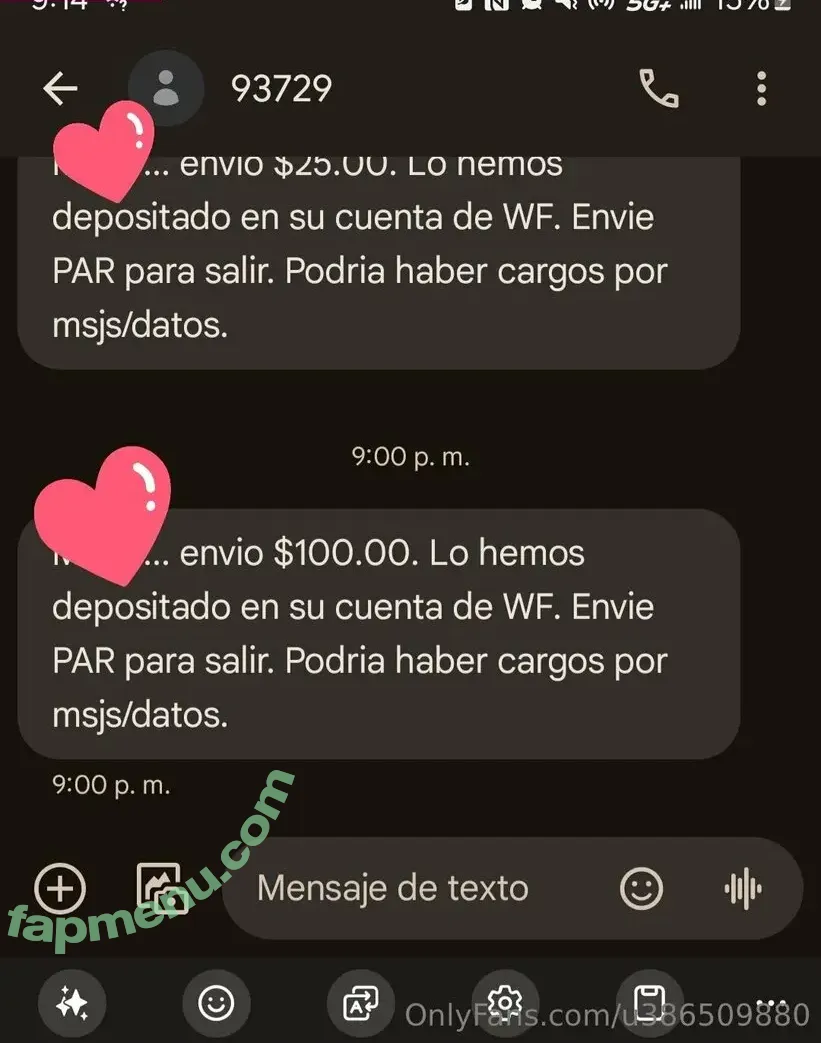Open the keyboard settings gear
The image size is (821, 1043).
(505, 1001)
